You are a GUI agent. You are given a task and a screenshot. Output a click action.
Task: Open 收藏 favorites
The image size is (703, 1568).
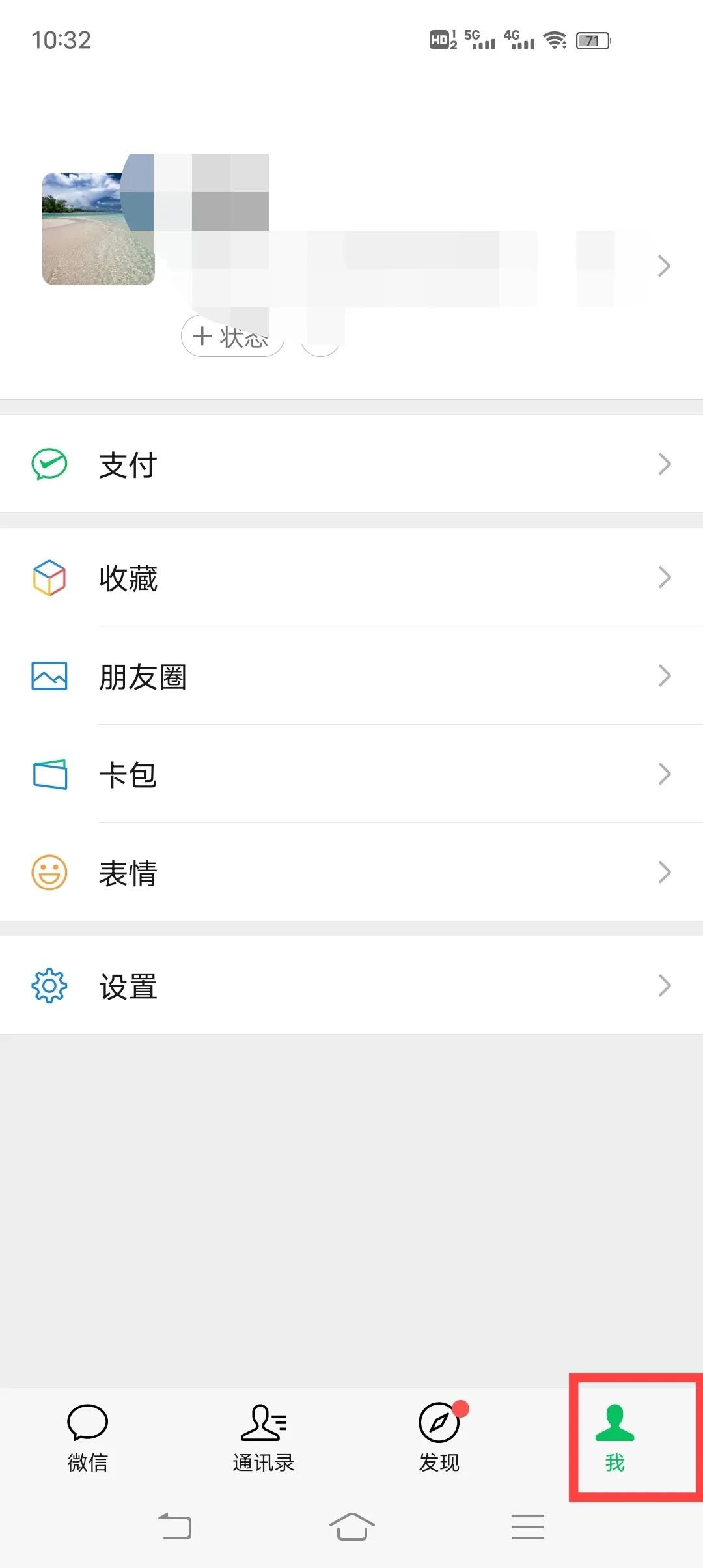351,578
